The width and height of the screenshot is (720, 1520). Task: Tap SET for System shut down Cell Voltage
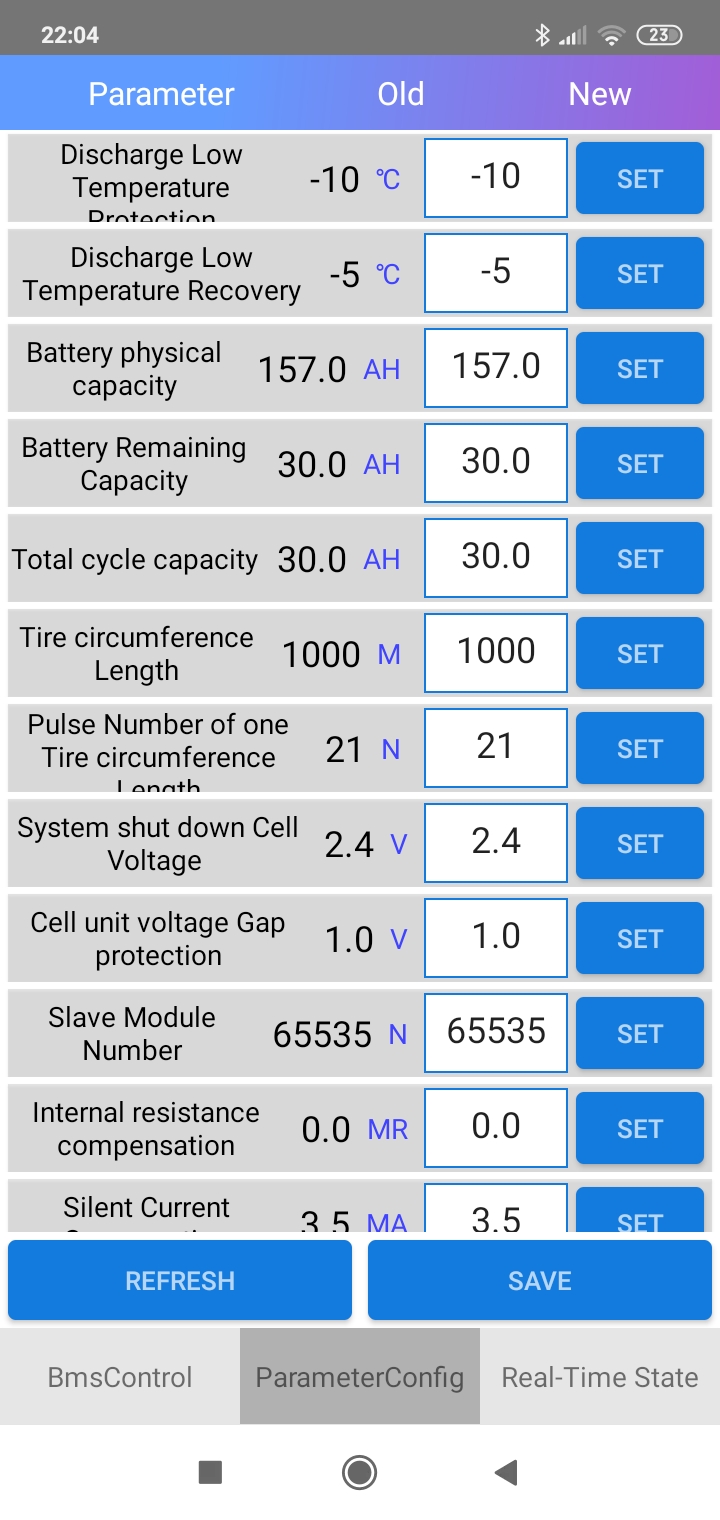coord(640,843)
